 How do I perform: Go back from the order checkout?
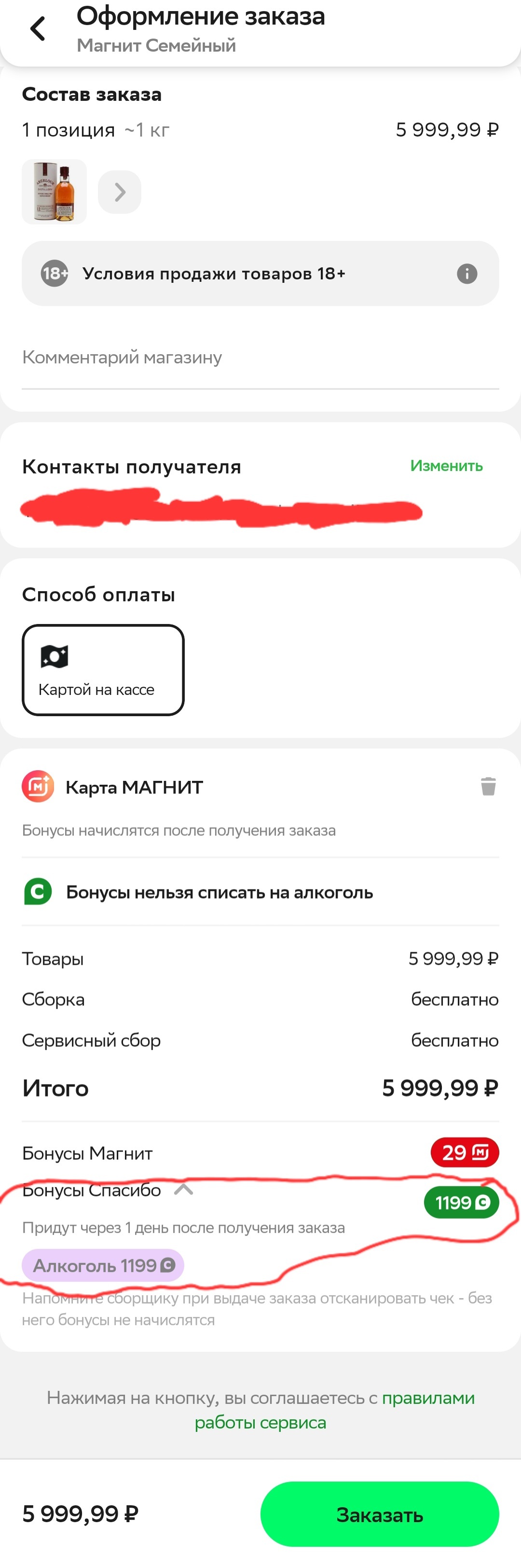pos(38,28)
